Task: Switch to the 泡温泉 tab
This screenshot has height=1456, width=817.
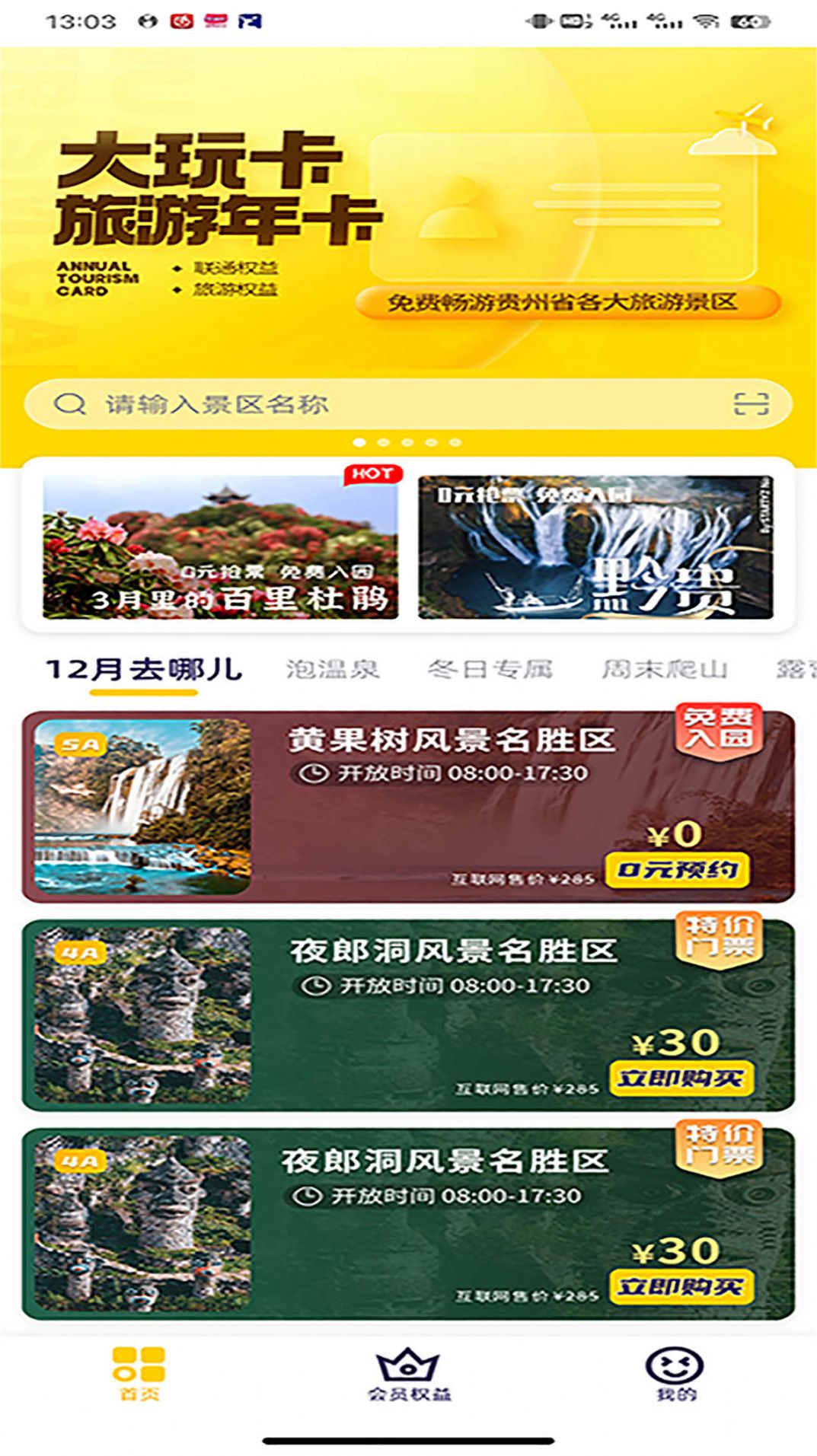Action: coord(333,670)
